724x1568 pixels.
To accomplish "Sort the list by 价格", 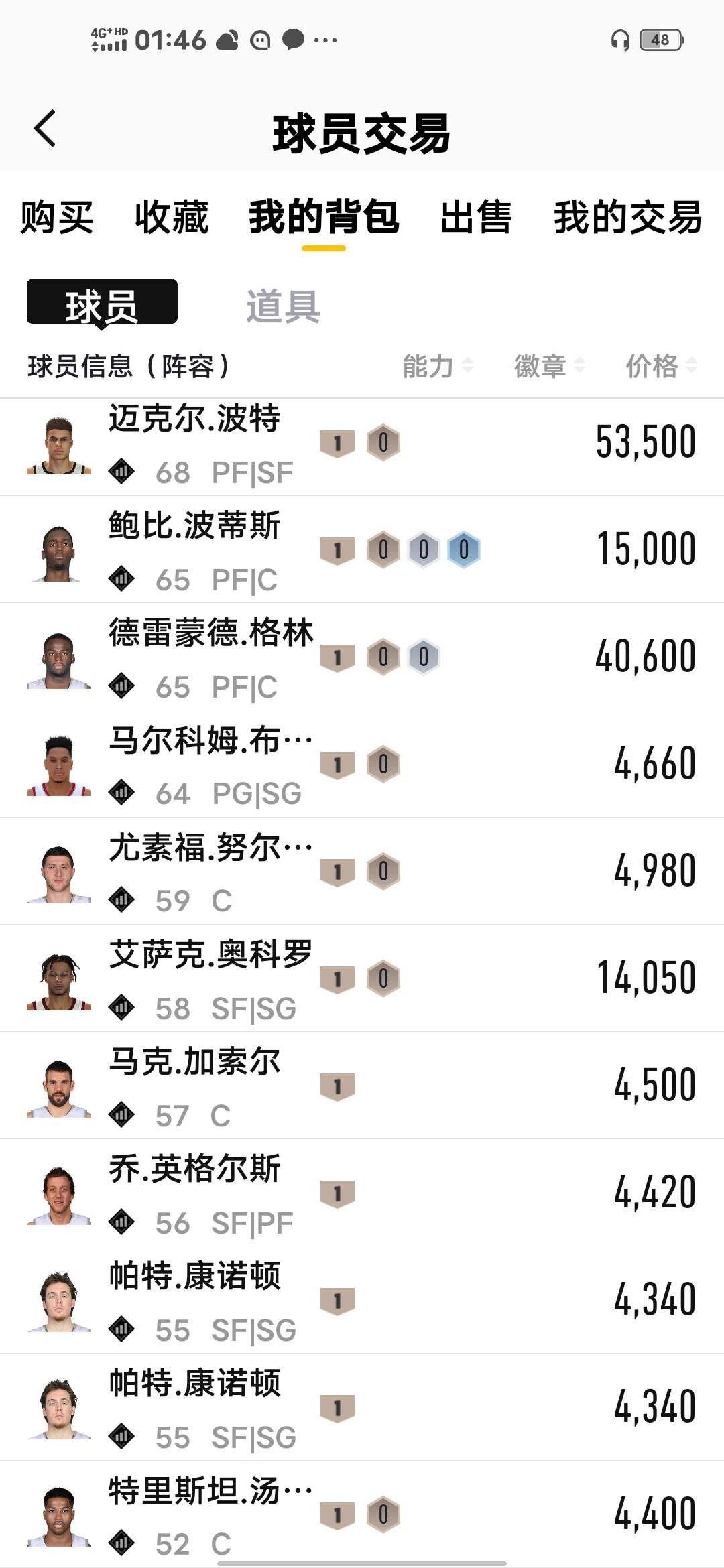I will pos(652,367).
